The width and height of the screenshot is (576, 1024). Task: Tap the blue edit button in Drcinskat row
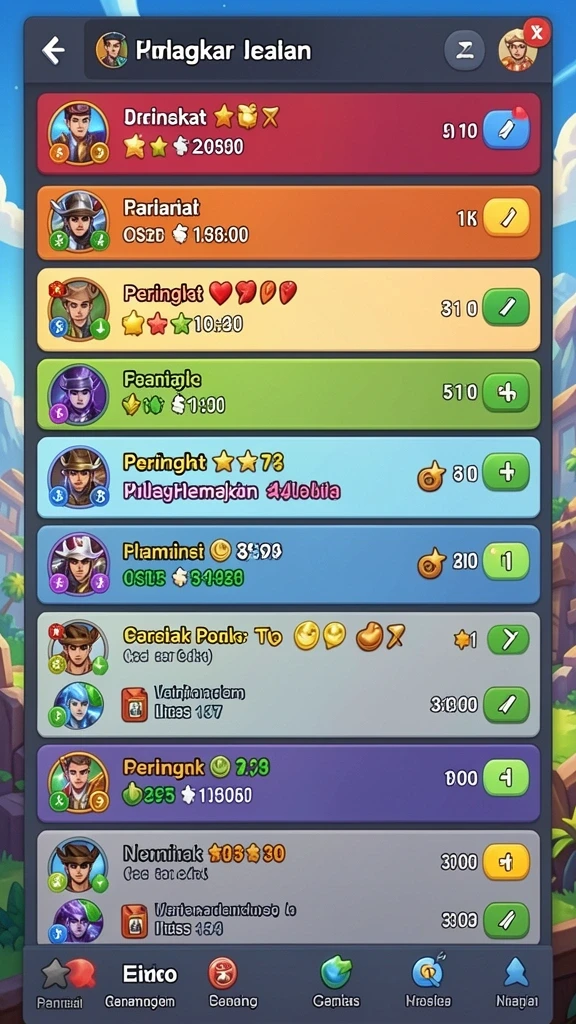(506, 131)
